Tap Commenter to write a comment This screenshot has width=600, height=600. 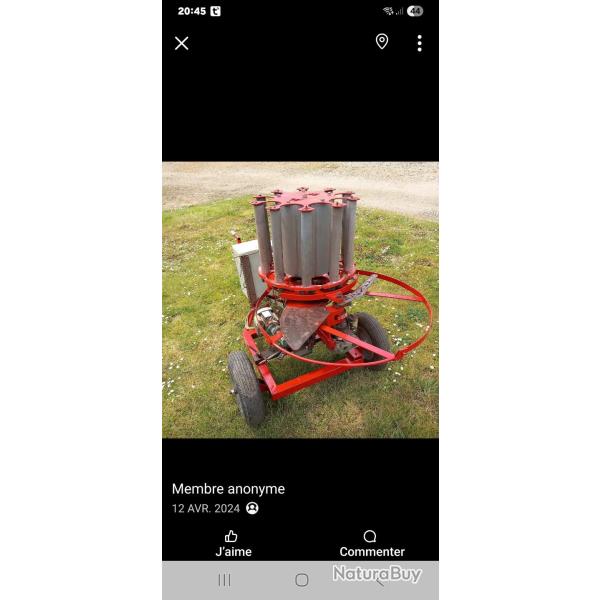(371, 543)
